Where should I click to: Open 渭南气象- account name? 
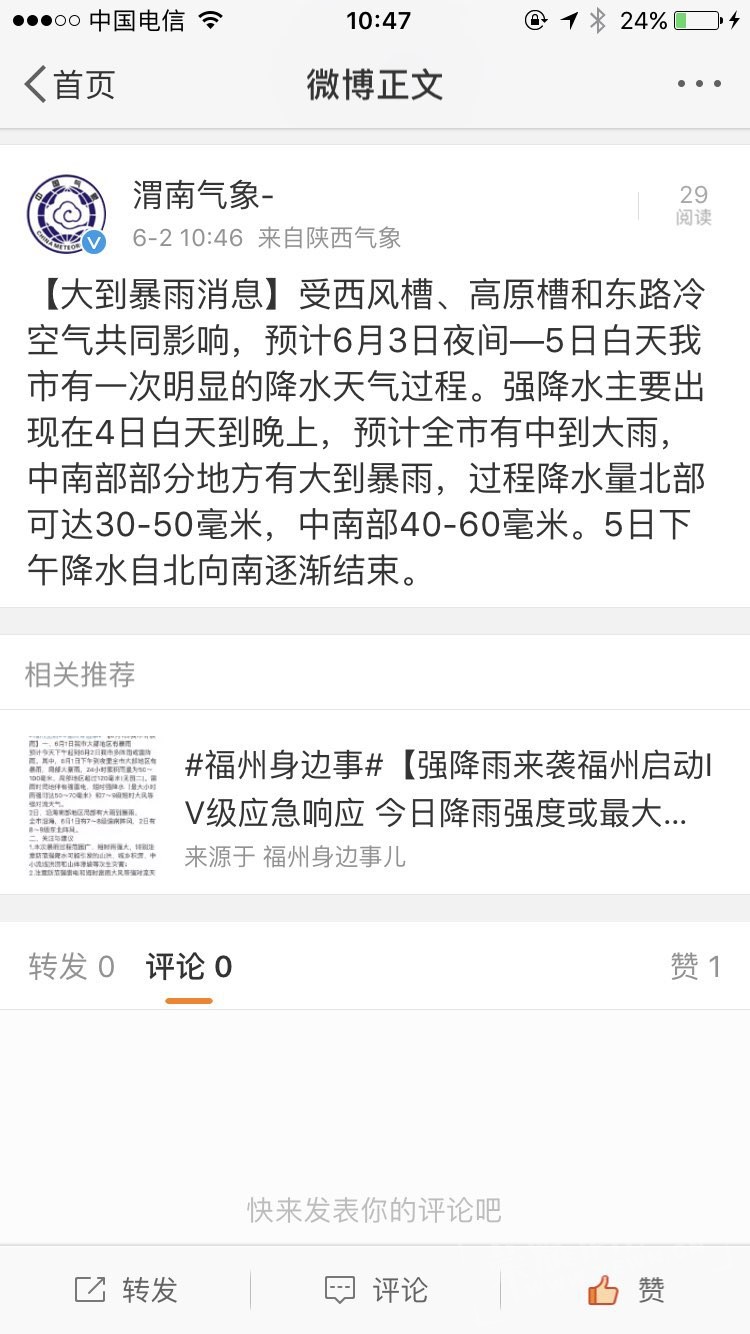click(204, 195)
